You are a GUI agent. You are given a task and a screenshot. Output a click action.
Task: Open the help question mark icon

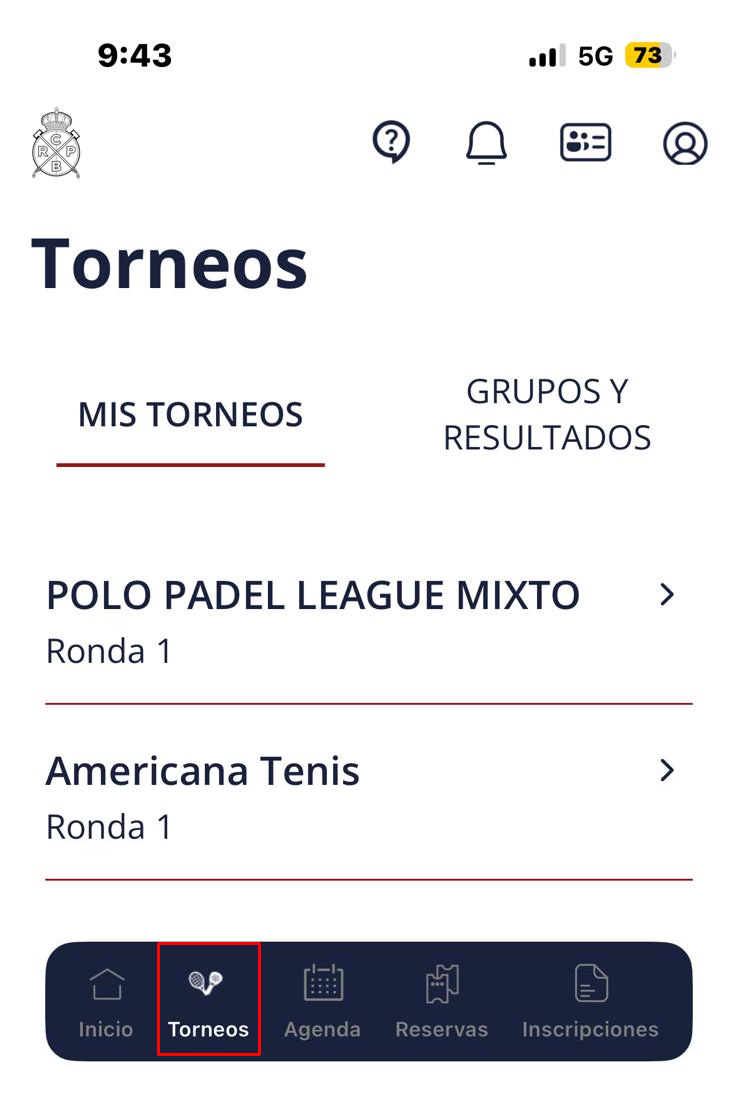(x=391, y=142)
